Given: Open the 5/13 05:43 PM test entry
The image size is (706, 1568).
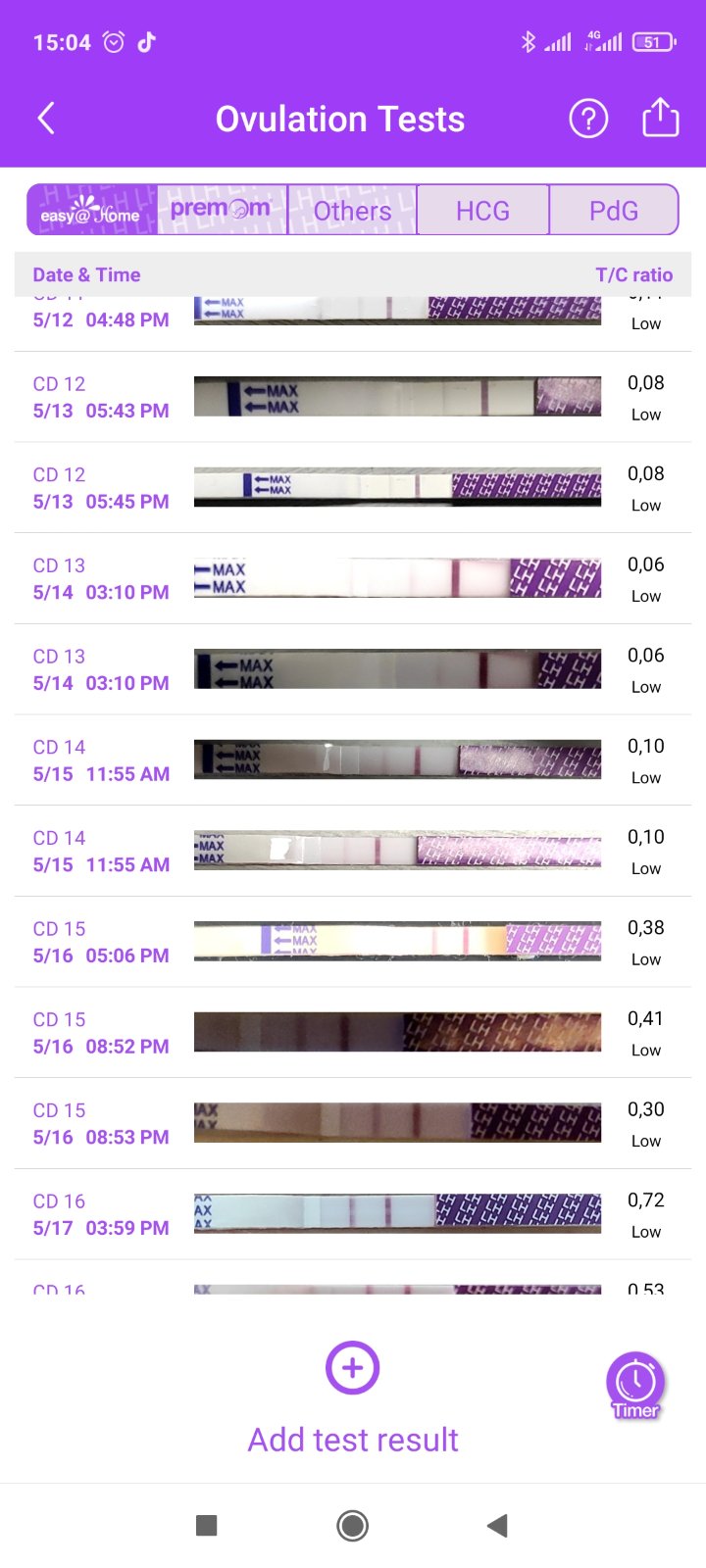Looking at the screenshot, I should click(x=353, y=397).
